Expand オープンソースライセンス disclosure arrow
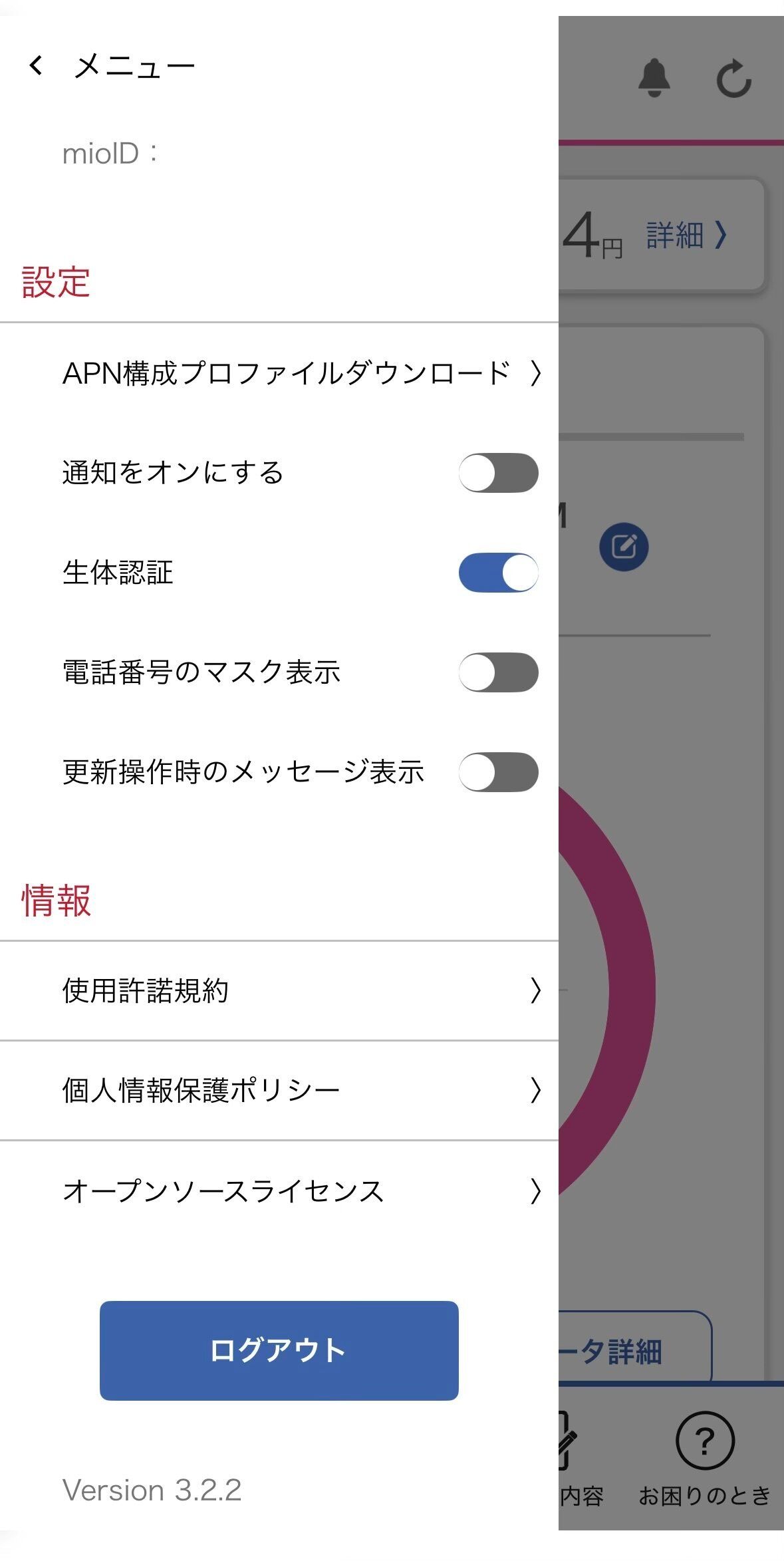Image resolution: width=784 pixels, height=1561 pixels. click(x=535, y=1193)
